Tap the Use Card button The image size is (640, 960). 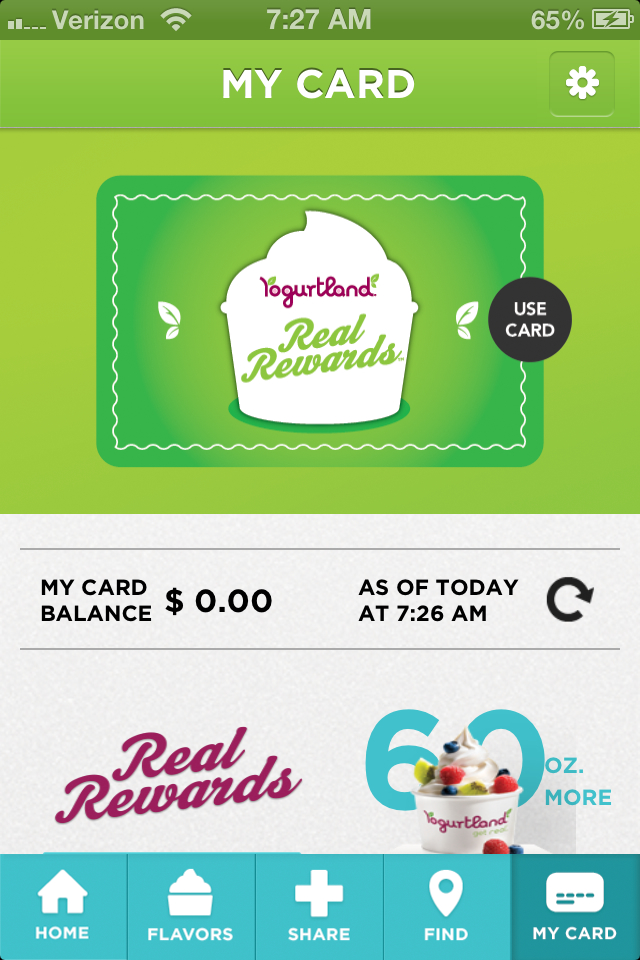(x=529, y=320)
